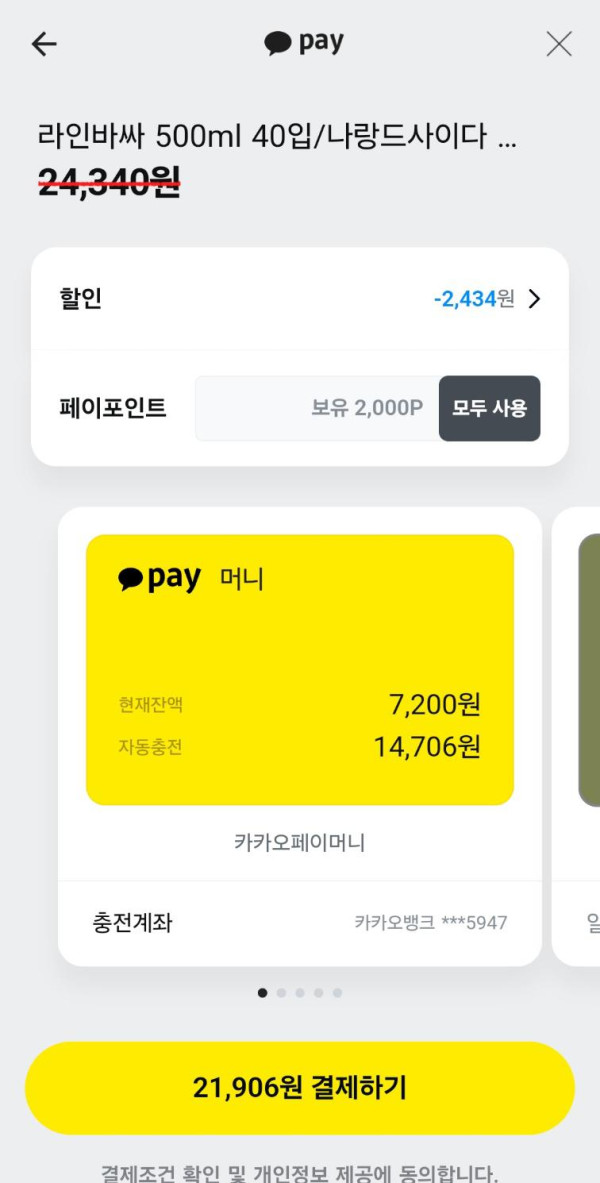Open the 충전계좌 카카오뱅크 account row
600x1183 pixels.
[300, 922]
